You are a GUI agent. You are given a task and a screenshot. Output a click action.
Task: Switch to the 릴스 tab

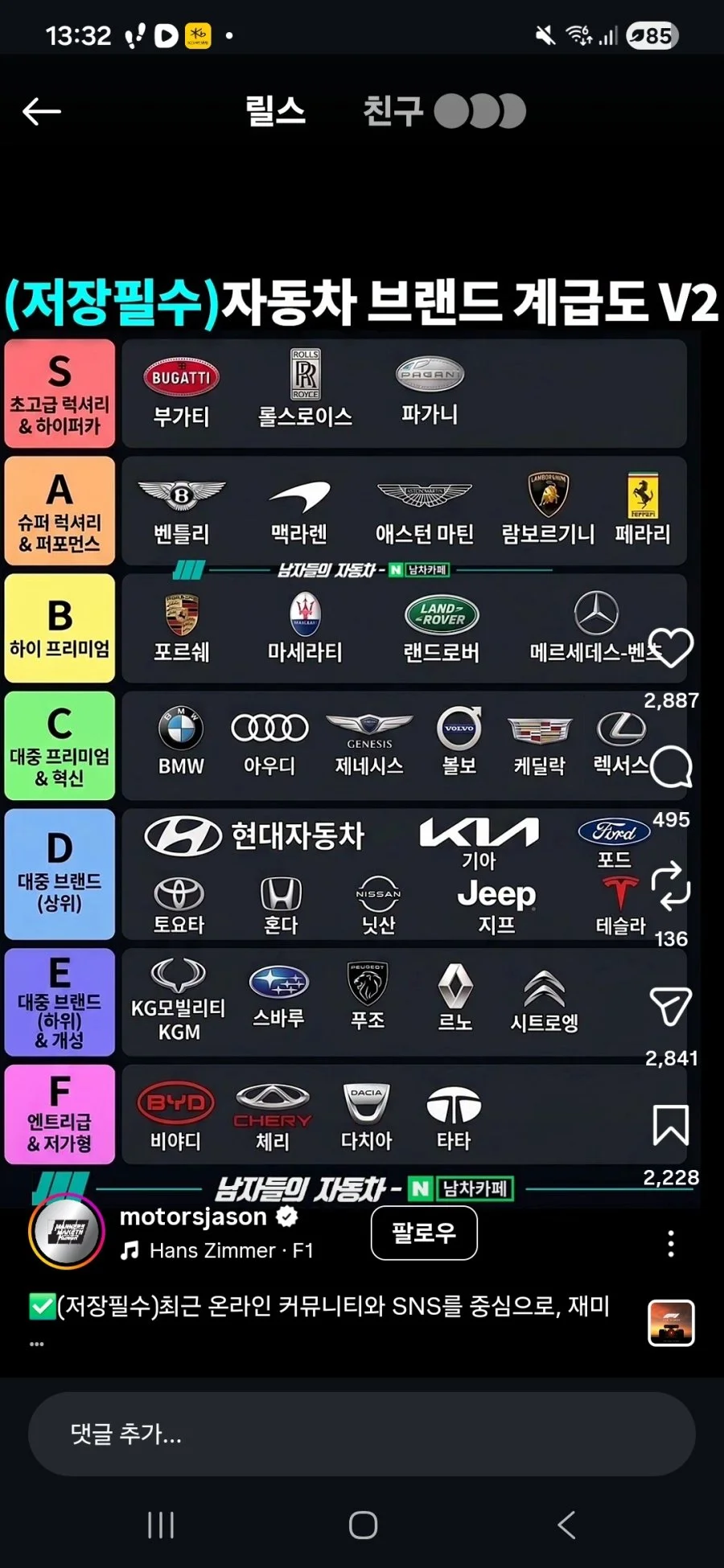275,111
